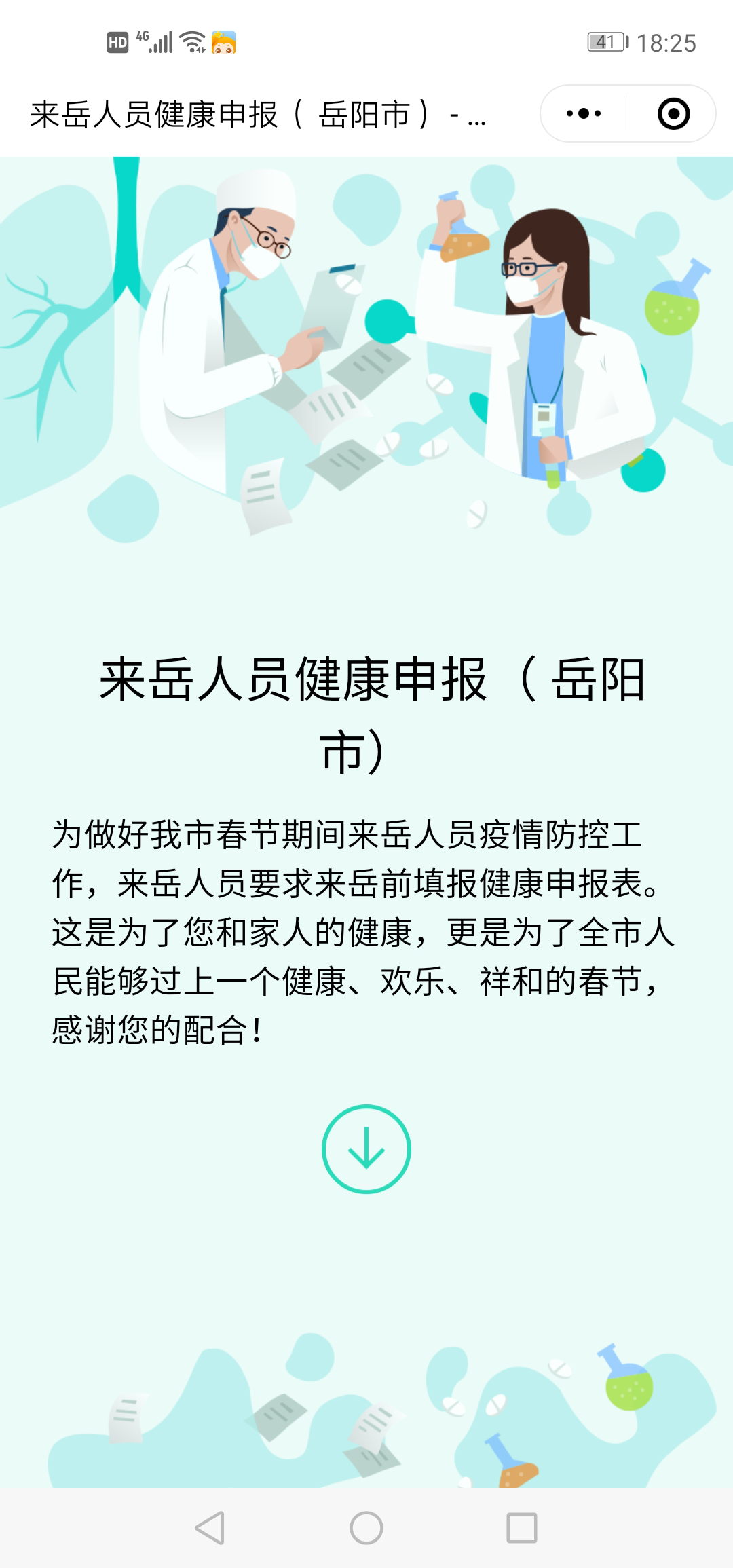
Task: Open the mini program's more options menu
Action: 584,113
